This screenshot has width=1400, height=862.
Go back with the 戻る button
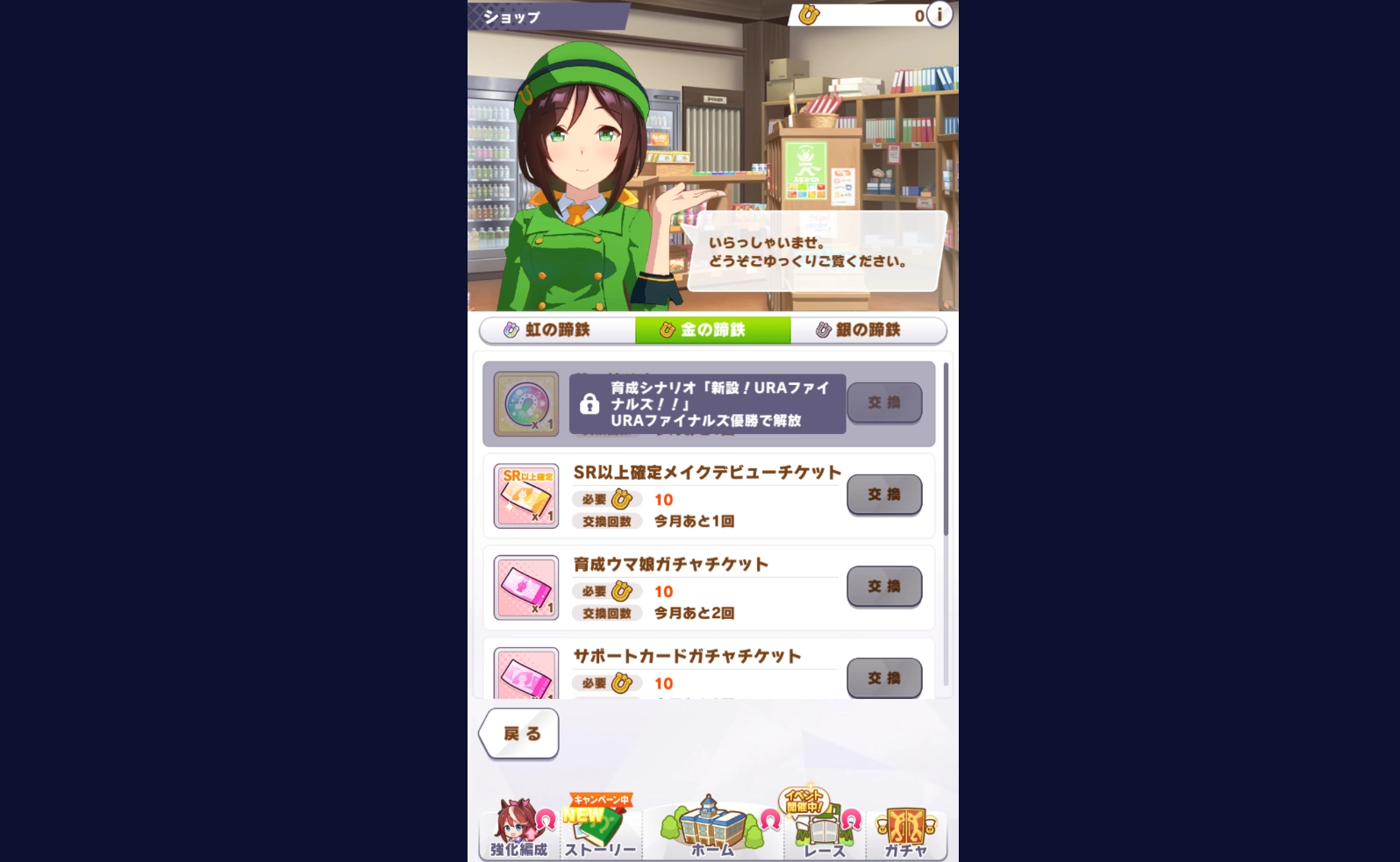tap(521, 733)
